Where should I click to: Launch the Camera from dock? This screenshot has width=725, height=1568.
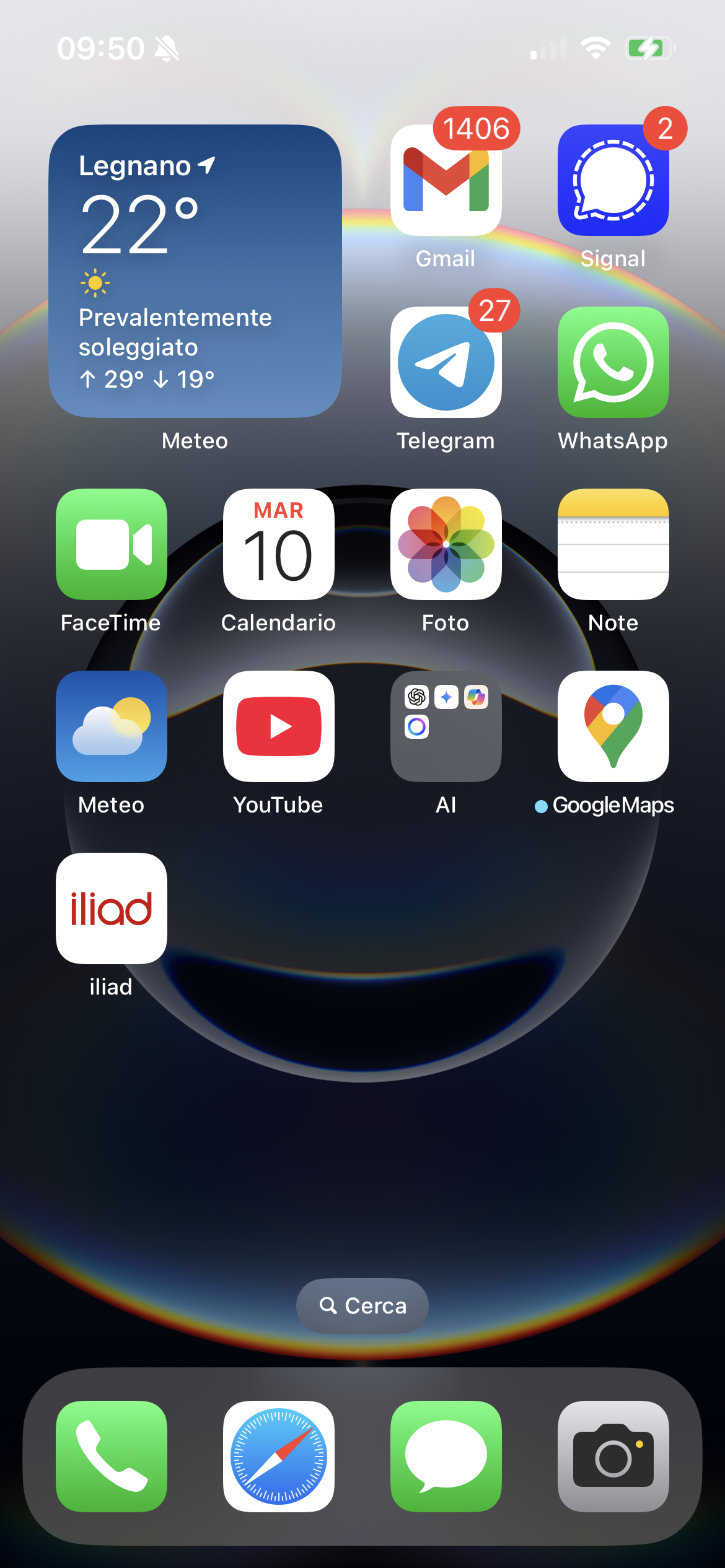(613, 1456)
